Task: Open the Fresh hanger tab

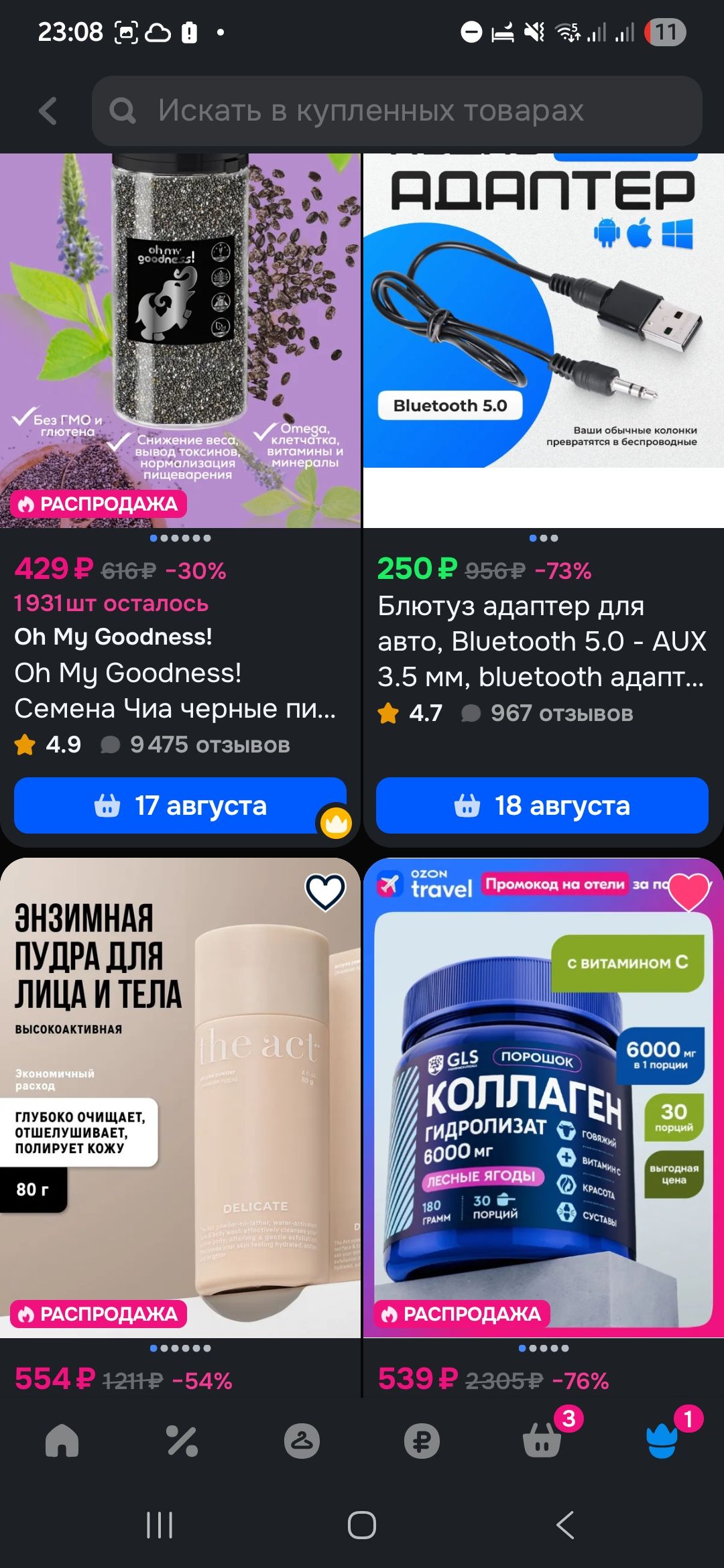Action: [302, 1440]
